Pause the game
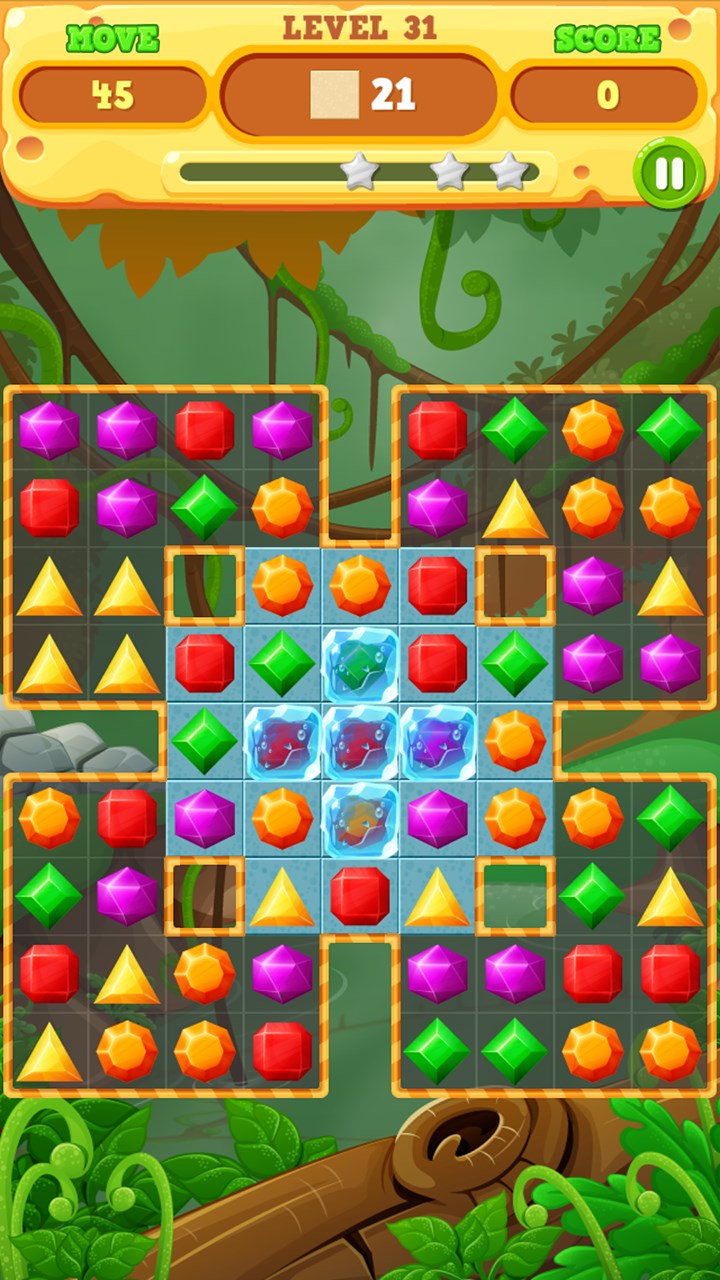Screen dimensions: 720x1280 coord(669,173)
